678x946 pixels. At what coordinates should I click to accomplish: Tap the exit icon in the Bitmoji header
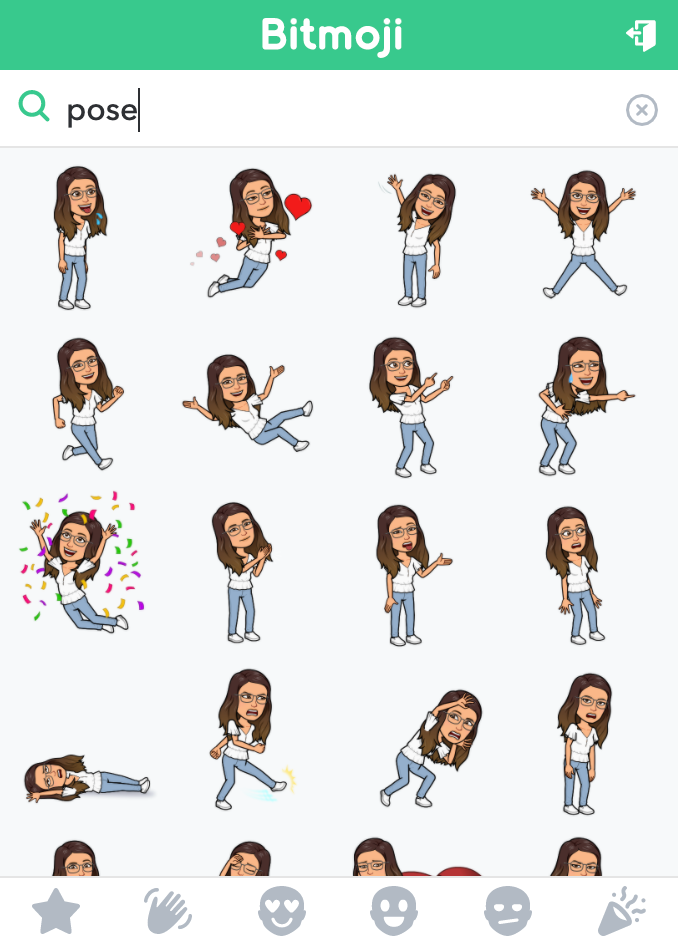coord(641,35)
